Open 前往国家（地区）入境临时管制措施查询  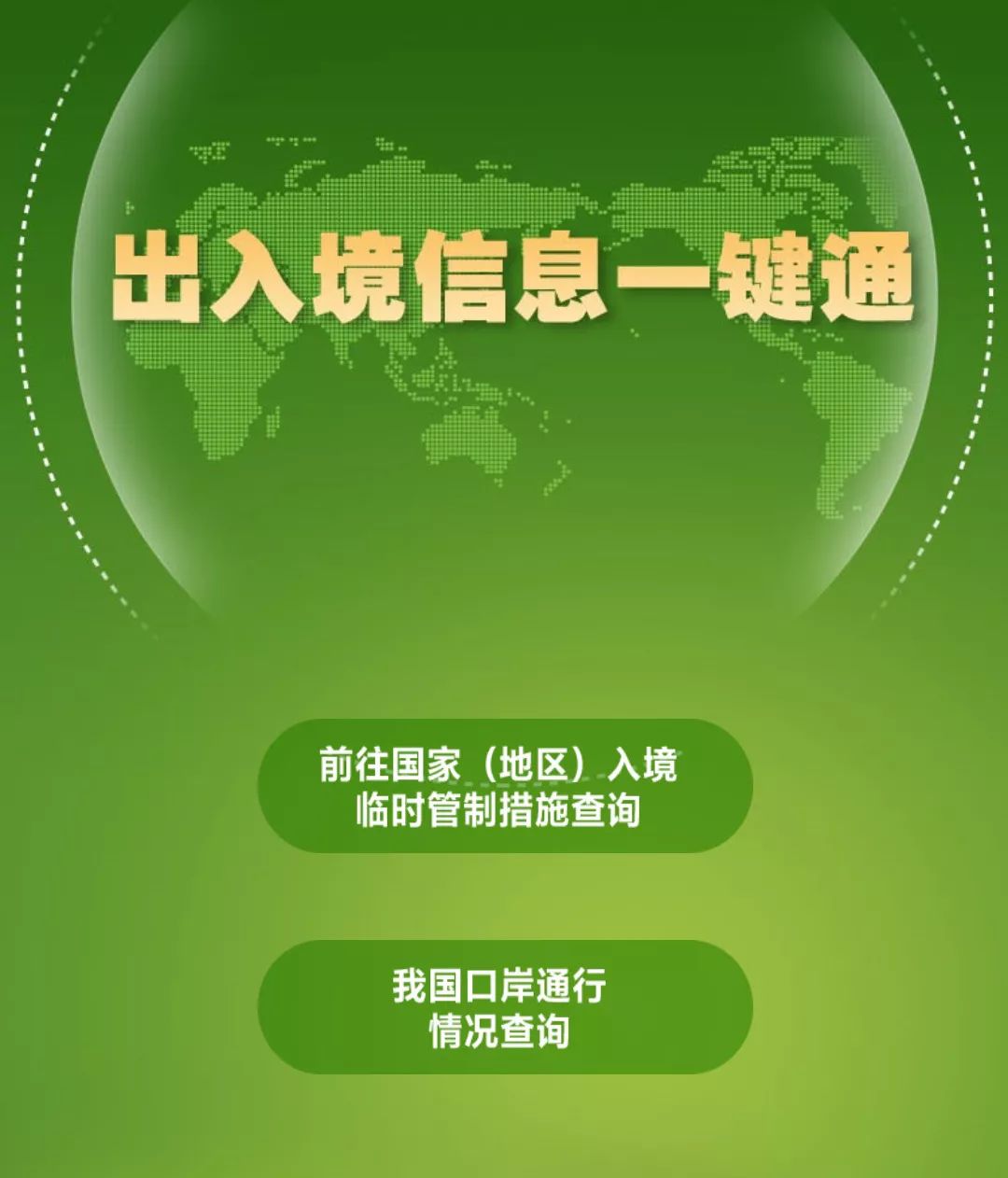click(x=504, y=786)
